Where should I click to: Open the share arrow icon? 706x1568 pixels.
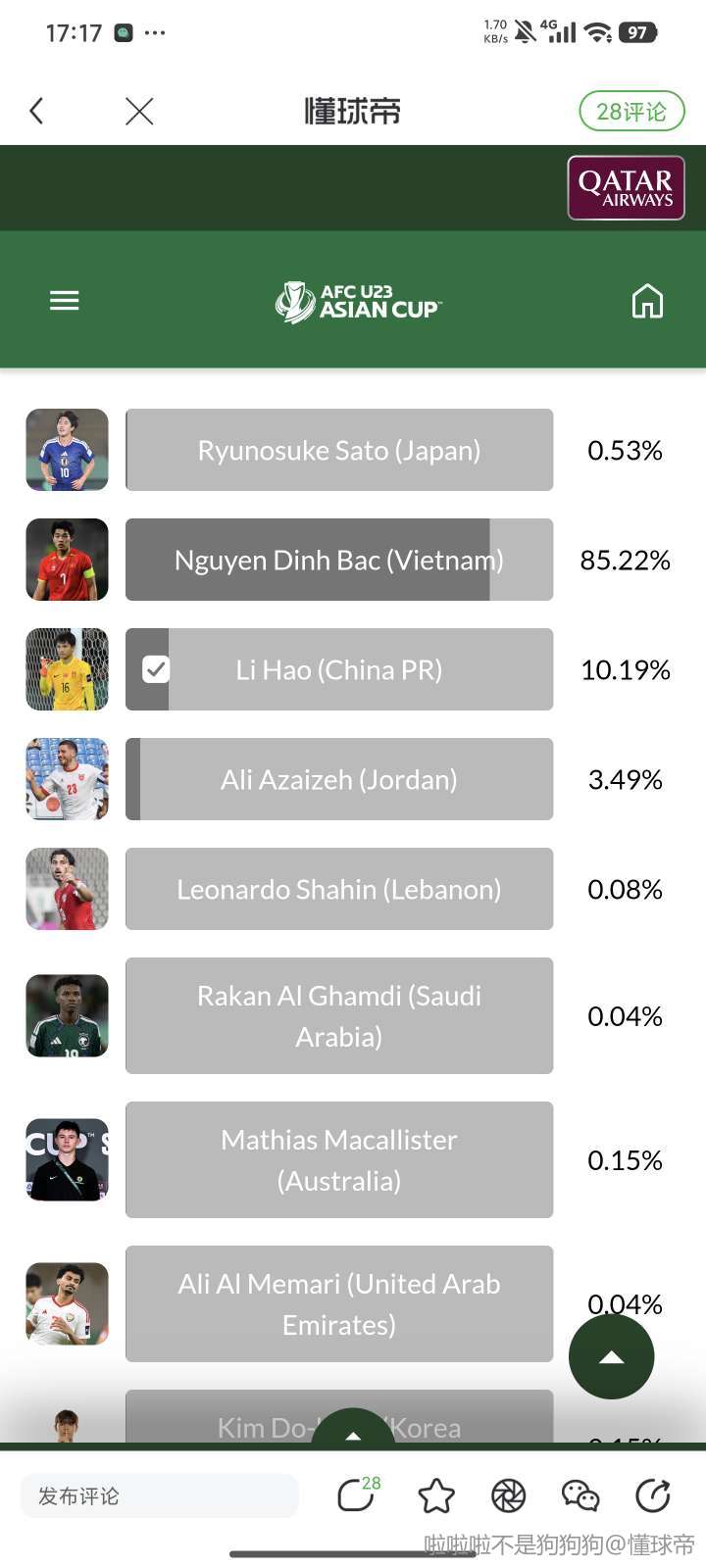(x=652, y=1496)
